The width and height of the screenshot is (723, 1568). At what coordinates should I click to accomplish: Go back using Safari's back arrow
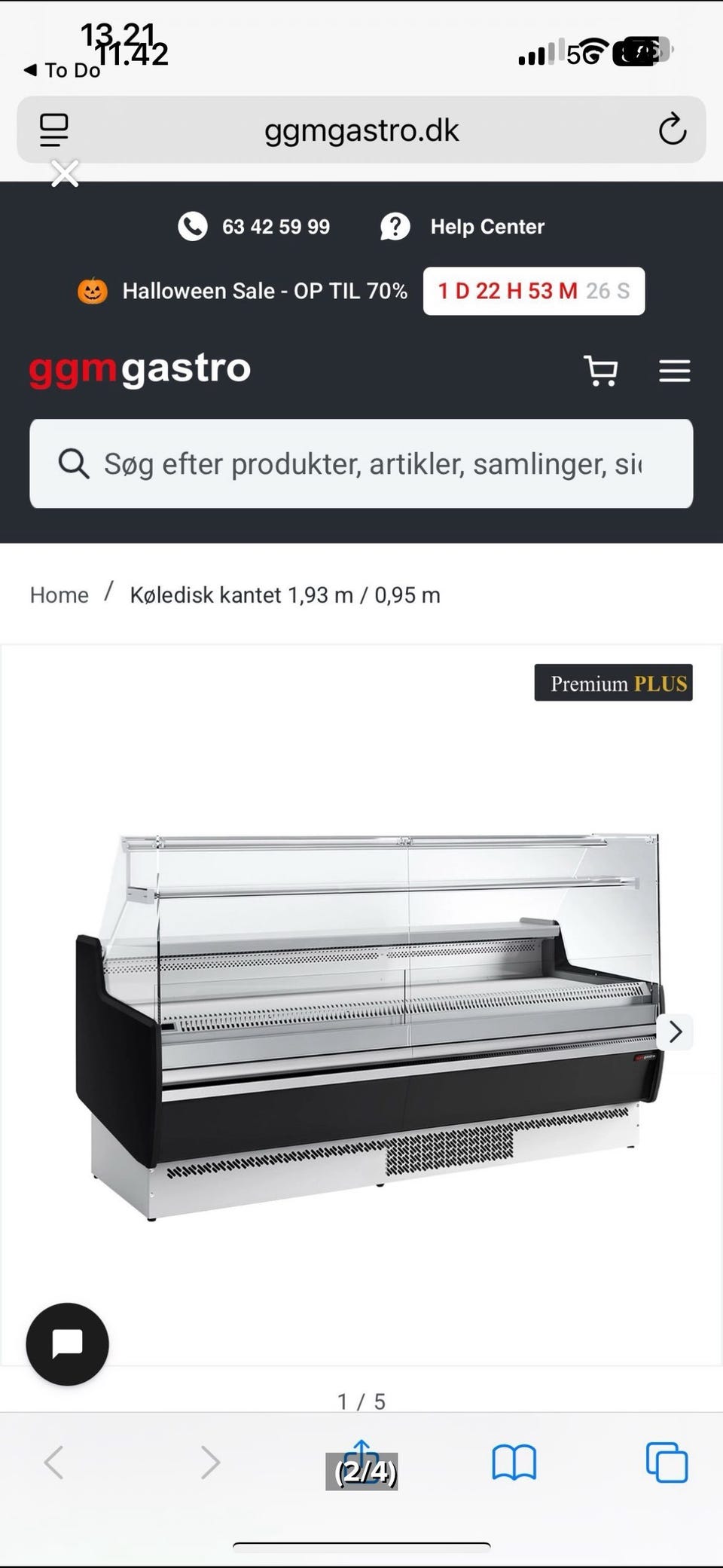(54, 1463)
